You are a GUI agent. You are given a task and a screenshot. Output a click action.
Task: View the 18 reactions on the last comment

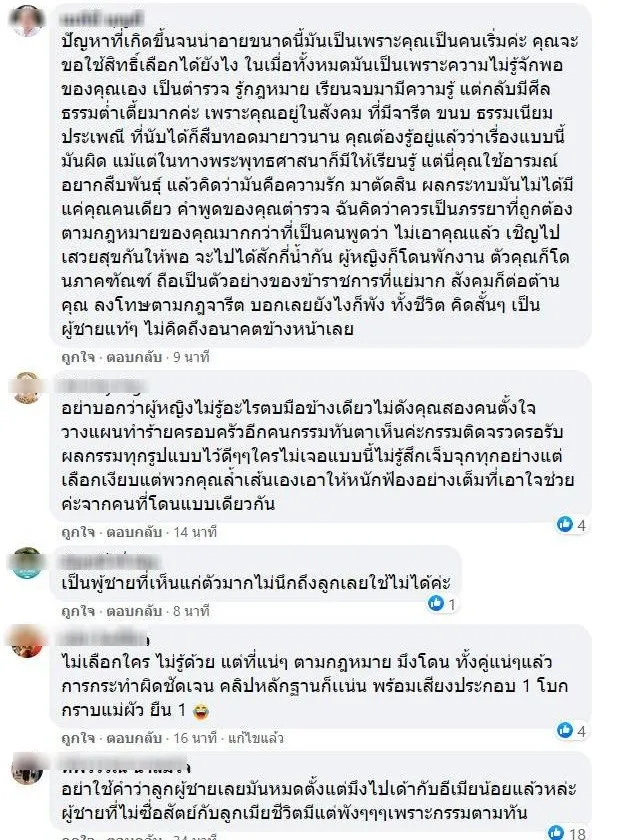pos(571,832)
